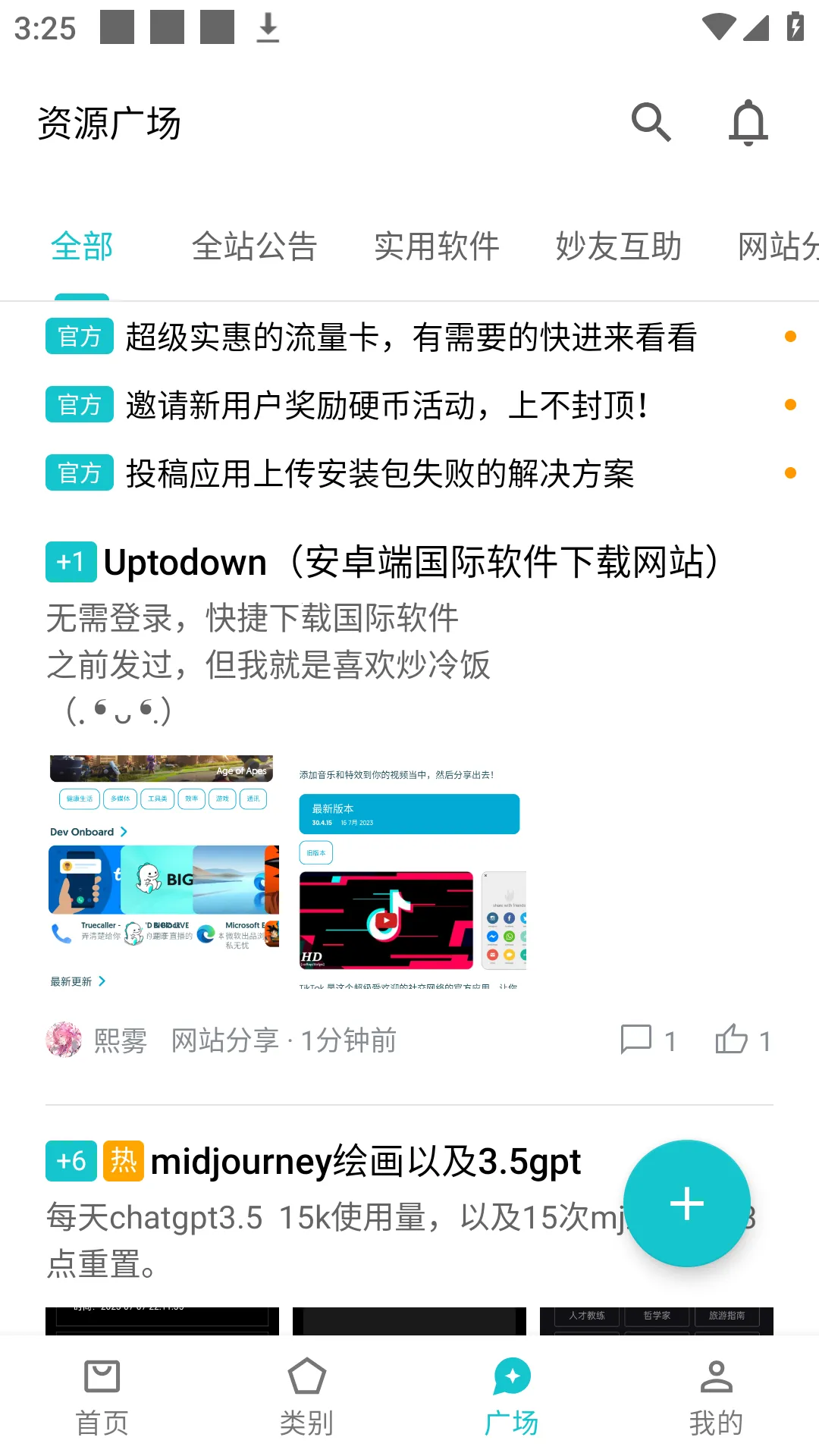Open the notifications bell
The image size is (819, 1456).
[747, 122]
